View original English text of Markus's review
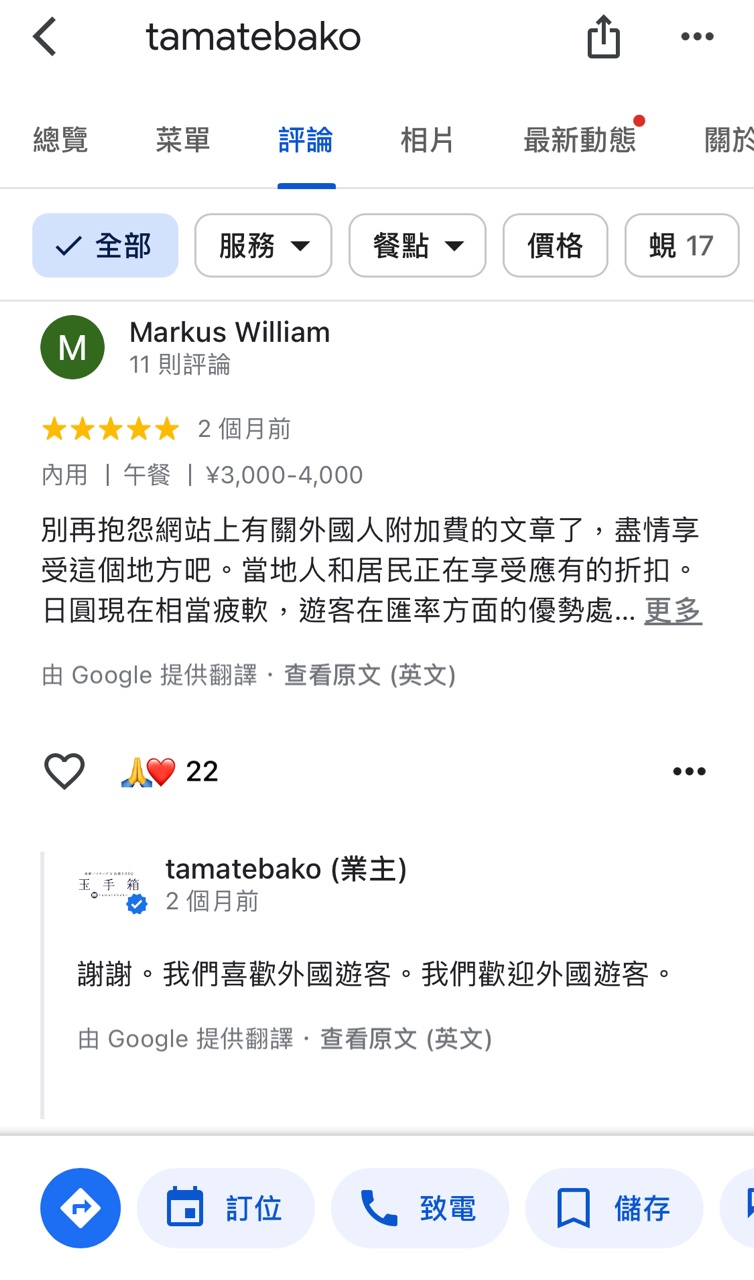Image resolution: width=754 pixels, height=1280 pixels. [x=369, y=675]
